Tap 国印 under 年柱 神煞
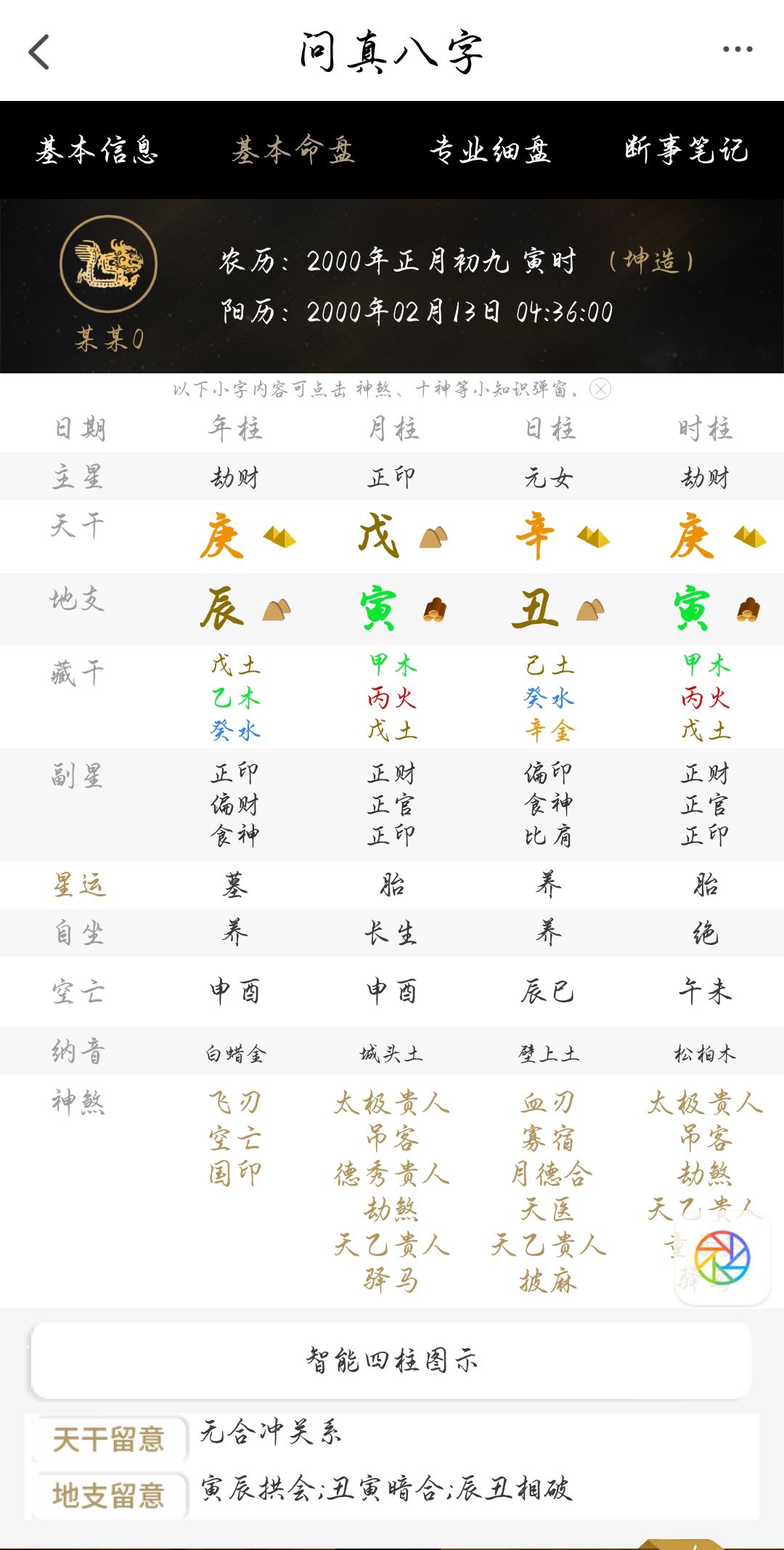Screen dimensions: 784x1550 234,1174
